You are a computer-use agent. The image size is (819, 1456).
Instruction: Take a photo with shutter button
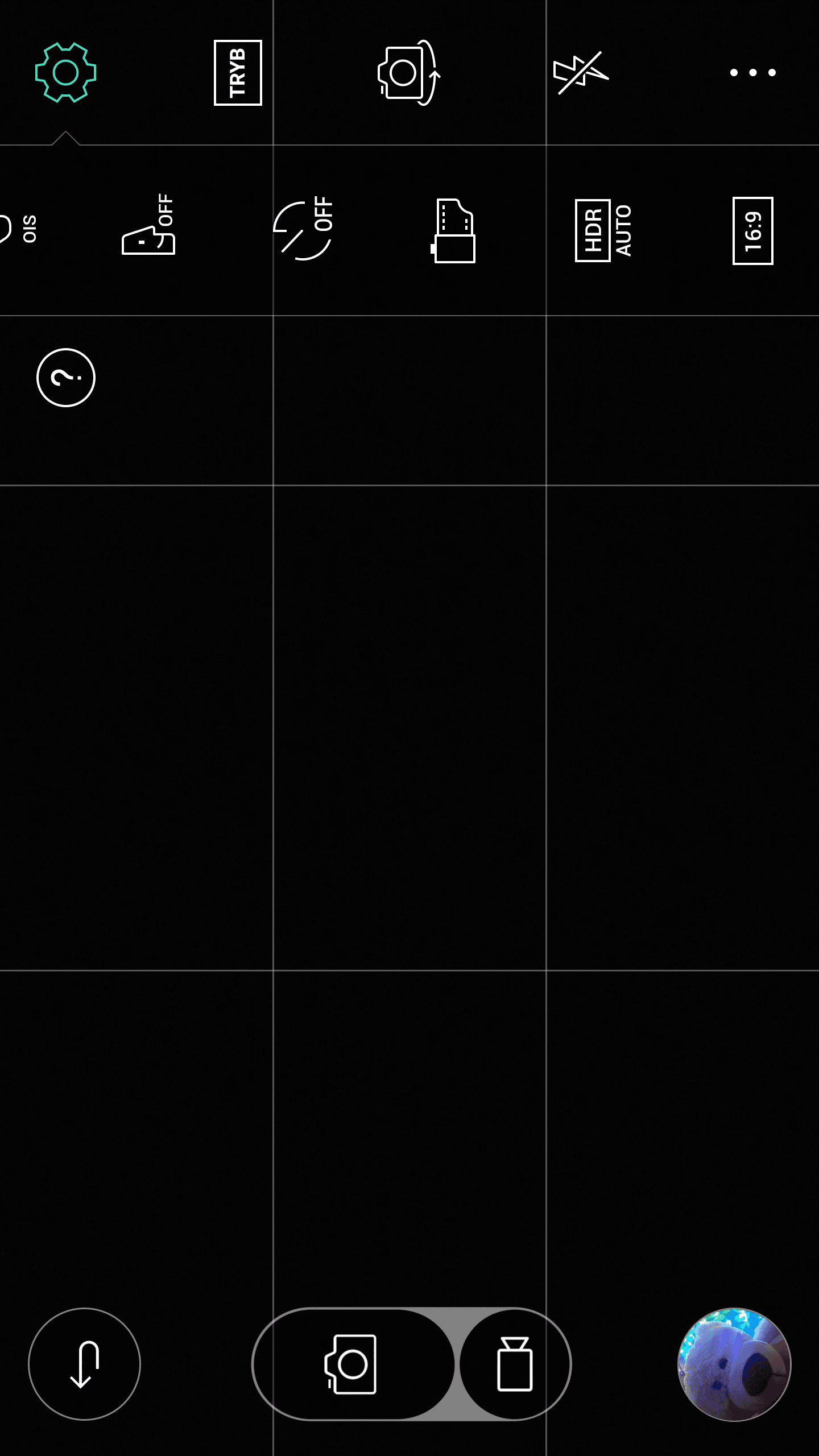[353, 1364]
